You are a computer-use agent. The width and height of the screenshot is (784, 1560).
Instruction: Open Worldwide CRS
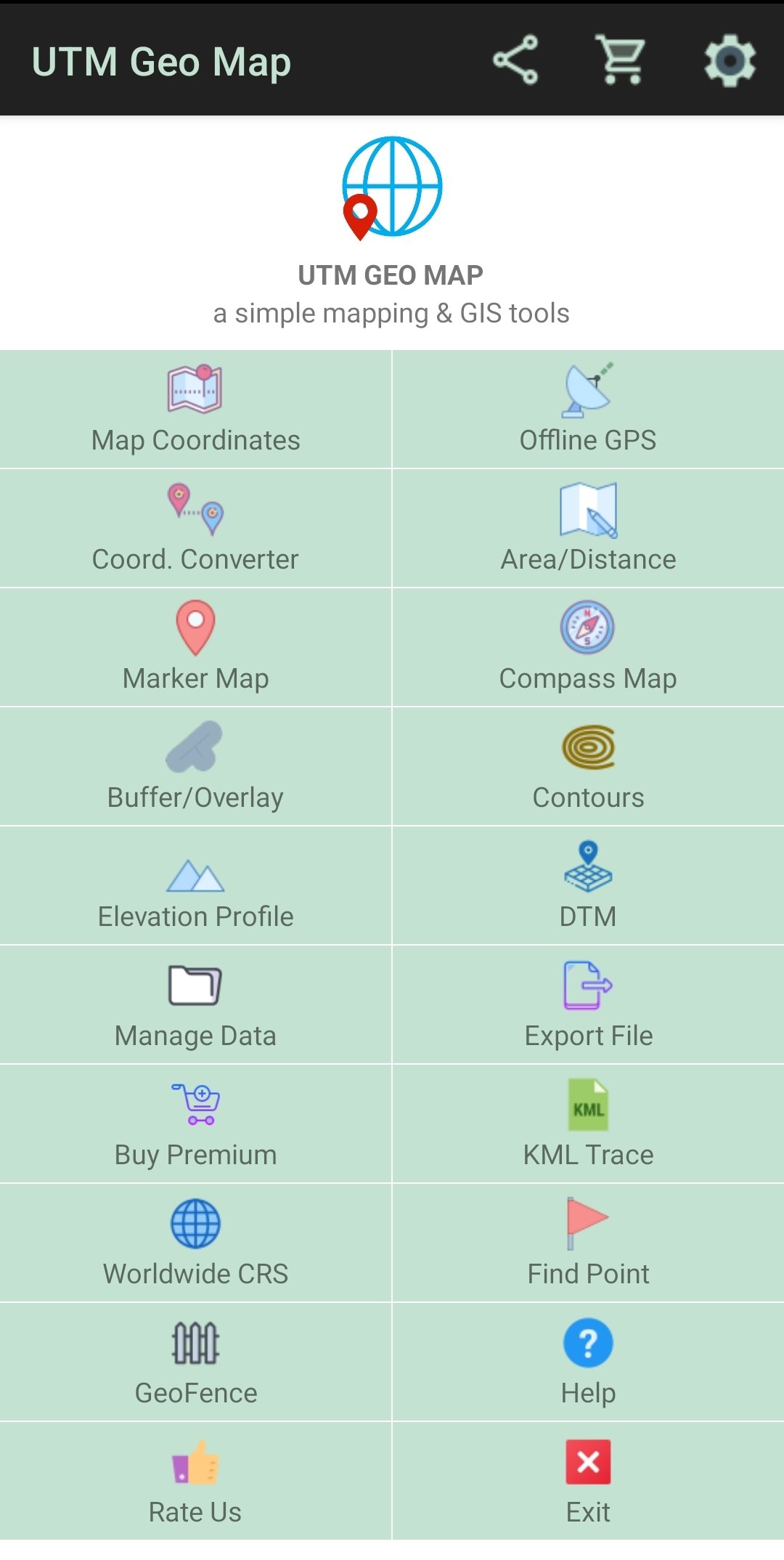tap(195, 1243)
